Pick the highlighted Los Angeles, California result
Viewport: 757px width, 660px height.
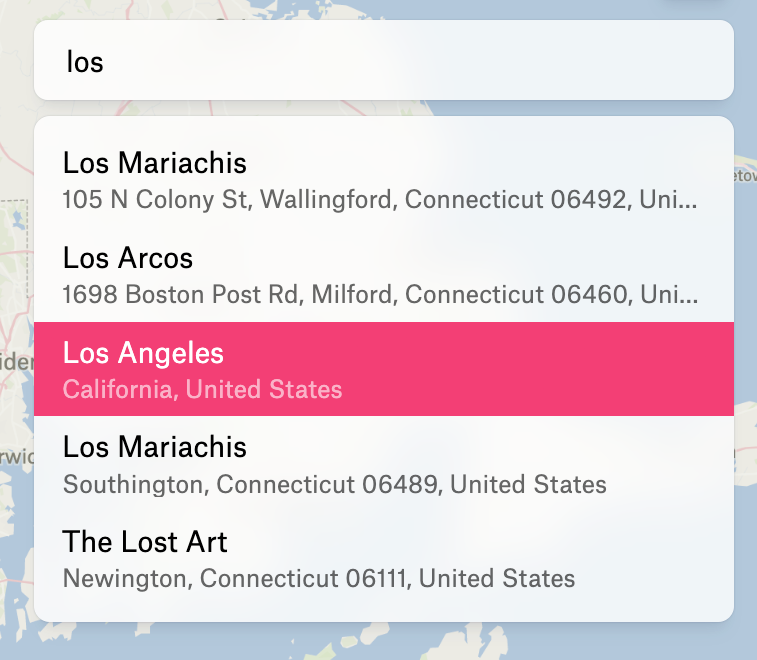coord(383,369)
